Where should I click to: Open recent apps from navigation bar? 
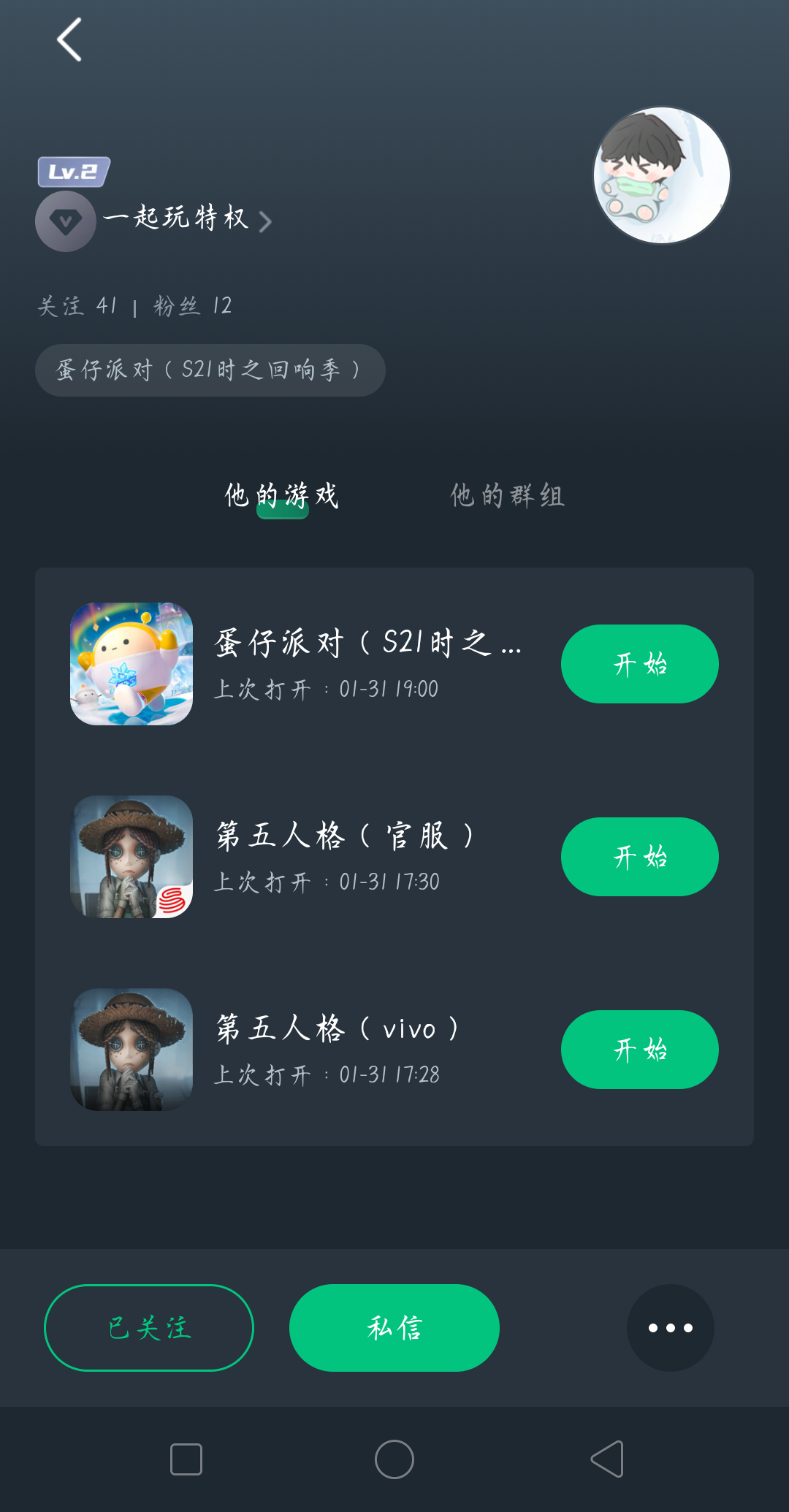click(186, 1459)
